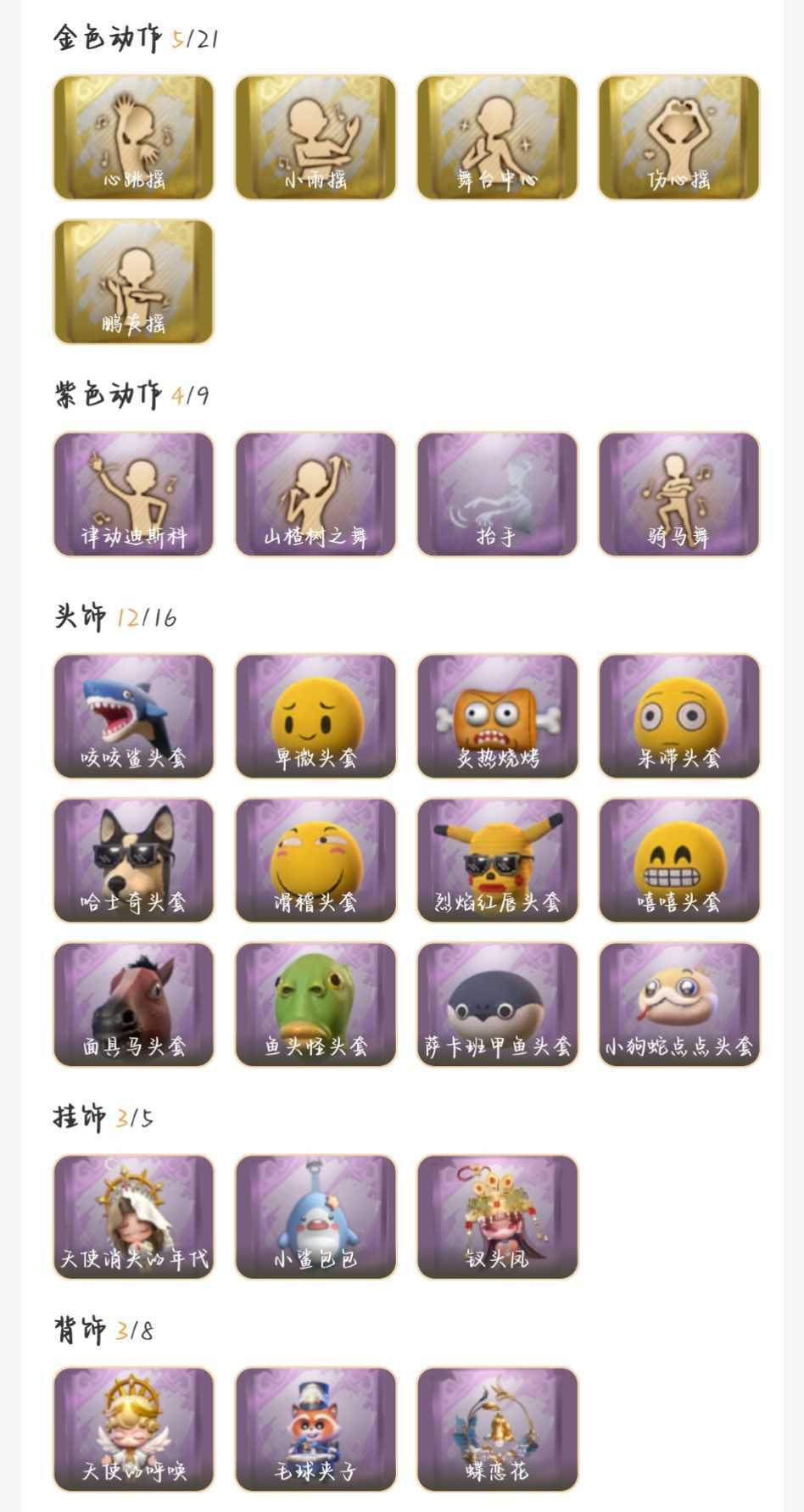Select the 蝶恋花 back accessory tile

point(497,1429)
